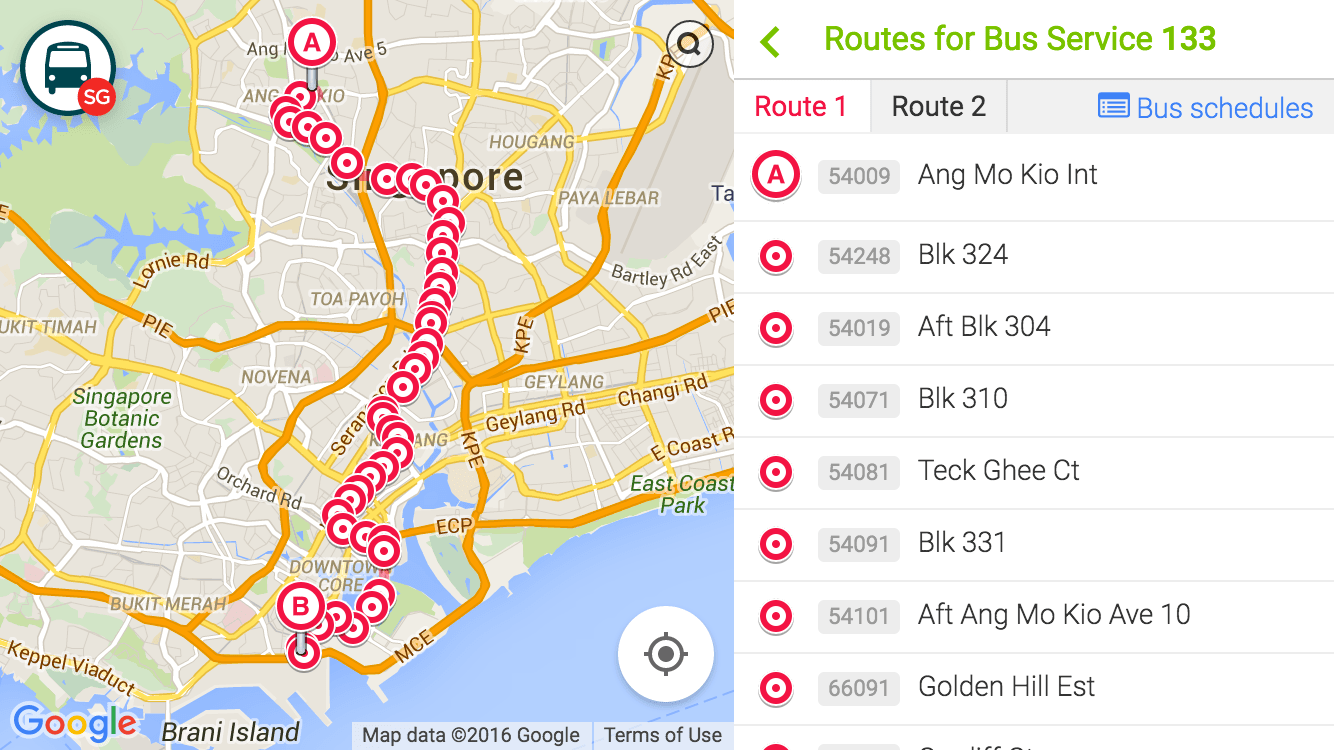
Task: Choose the Teck Ghee Ct stop
Action: 1034,472
